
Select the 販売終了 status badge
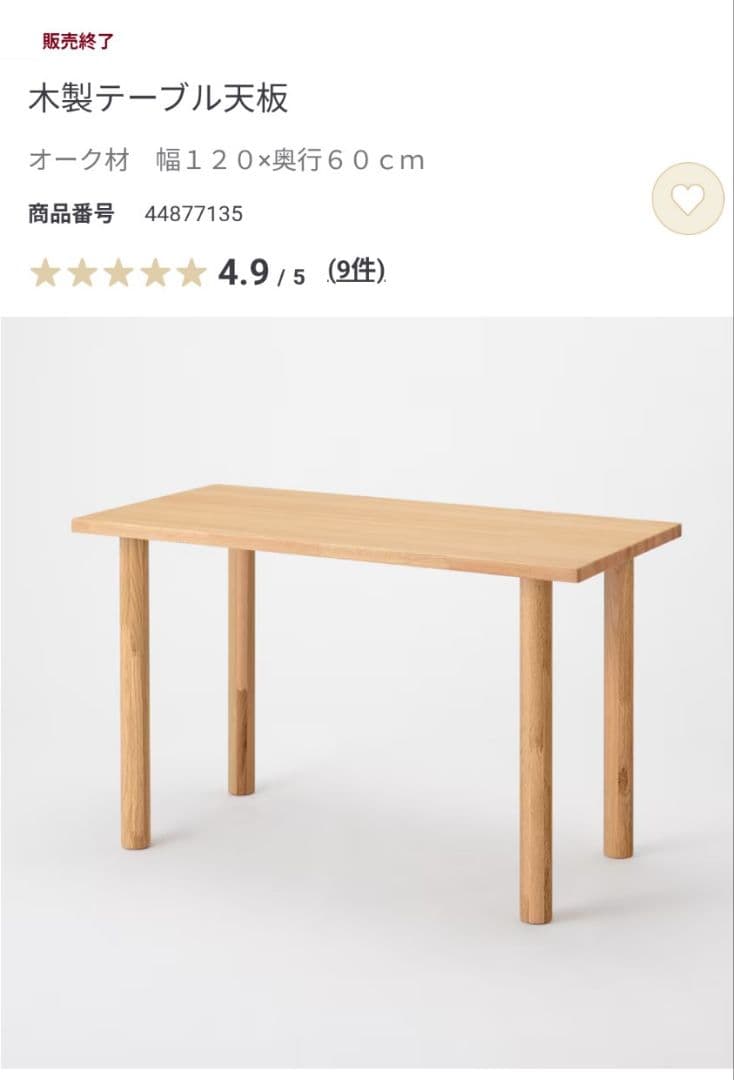point(79,42)
